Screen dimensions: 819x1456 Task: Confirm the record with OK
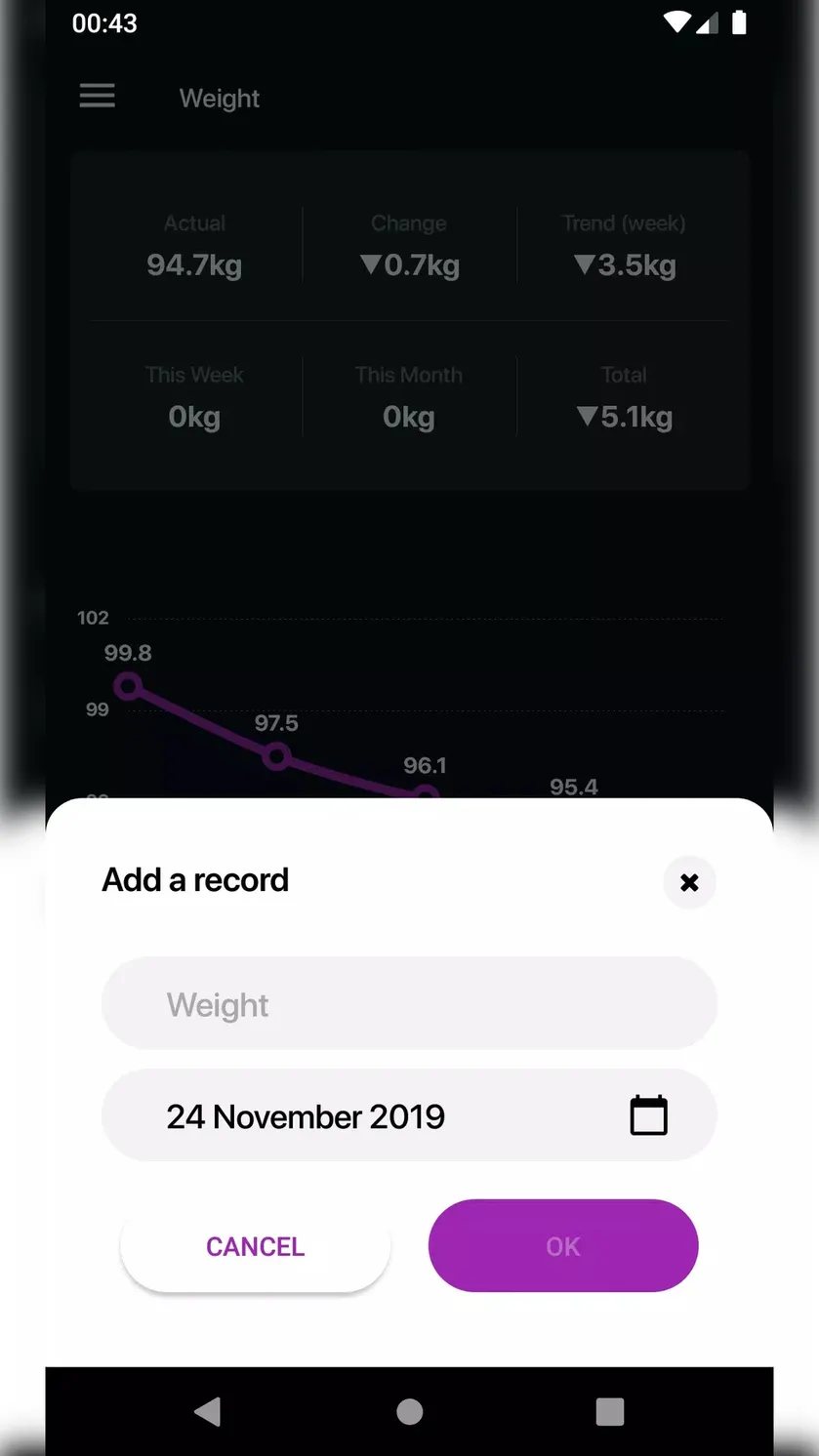pos(563,1246)
